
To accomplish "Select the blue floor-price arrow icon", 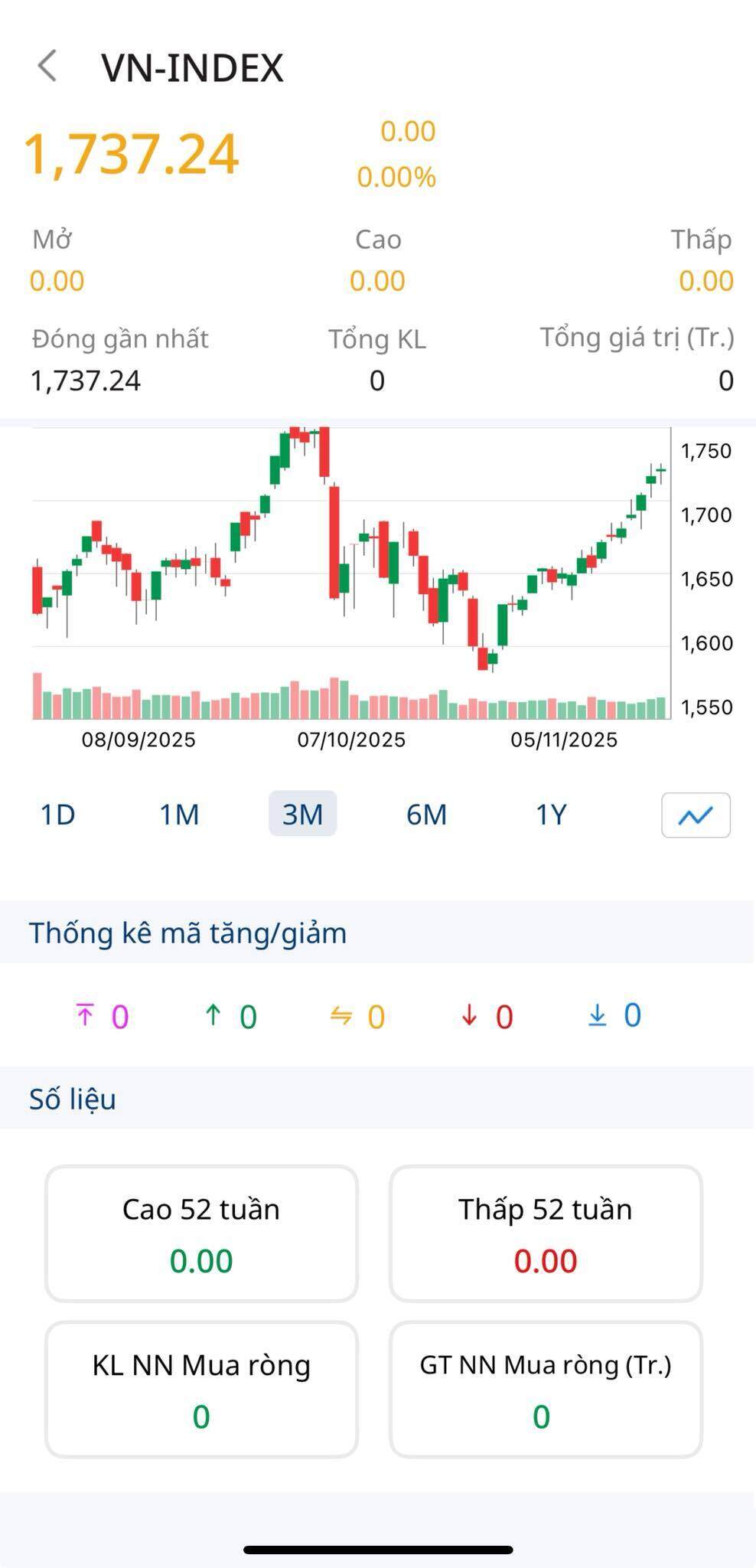I will pos(598,1014).
